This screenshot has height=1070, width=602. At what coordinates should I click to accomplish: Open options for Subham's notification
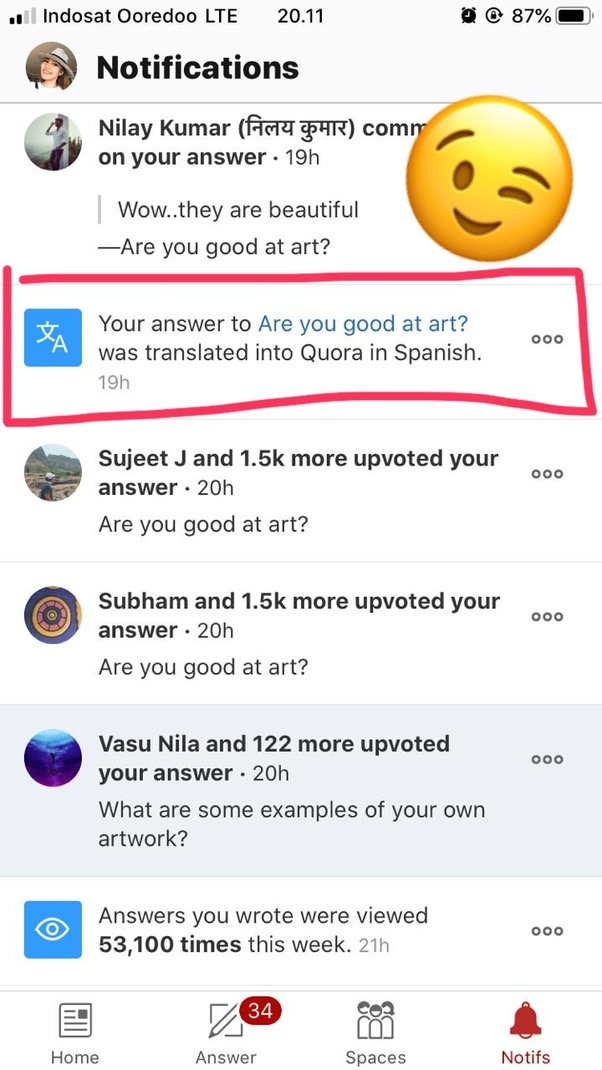(x=547, y=616)
